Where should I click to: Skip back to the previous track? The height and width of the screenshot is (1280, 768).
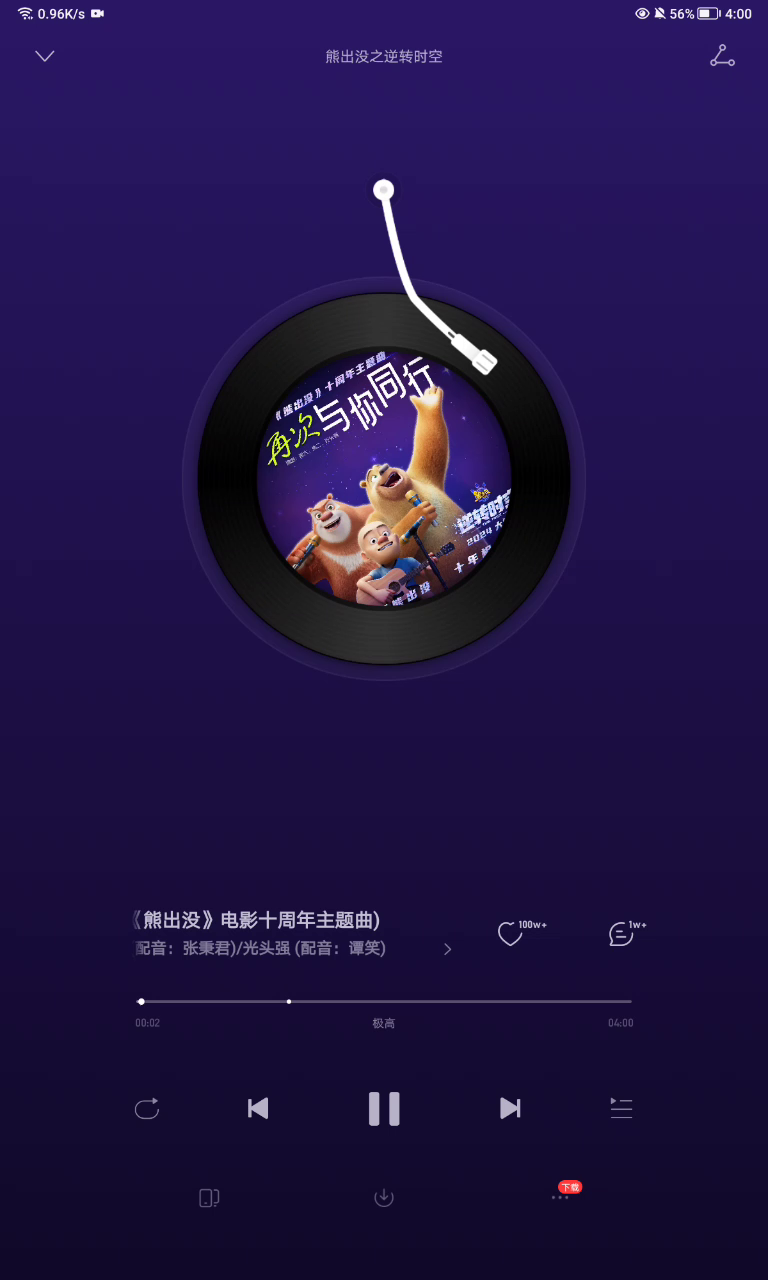258,1108
